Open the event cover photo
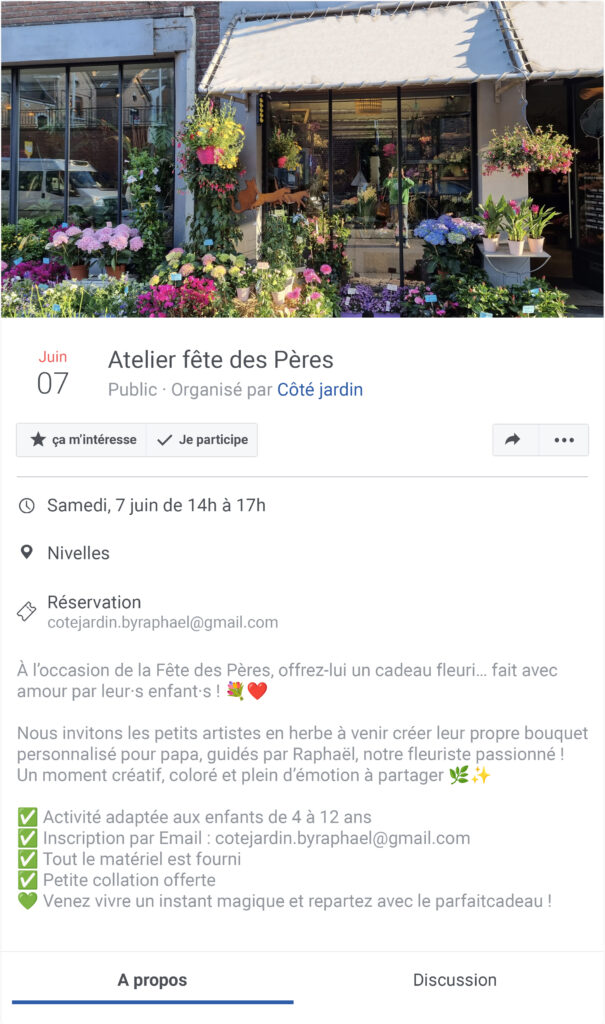The width and height of the screenshot is (605, 1024). click(x=302, y=160)
